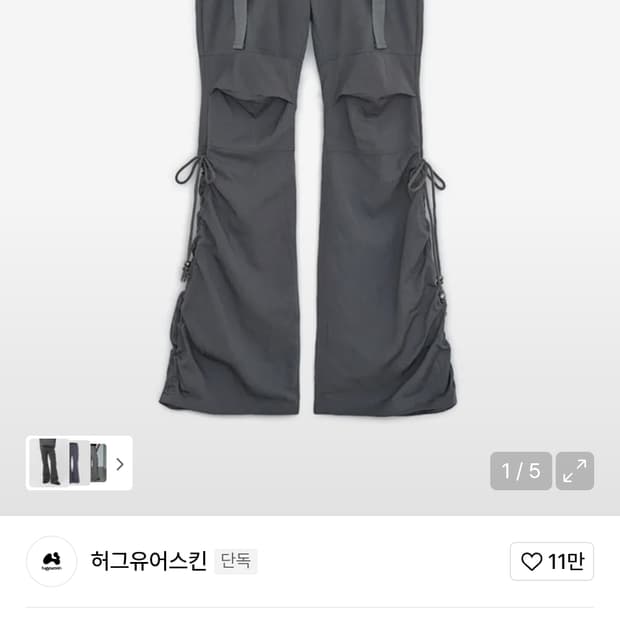Open the 허그유어스킨 brand page
Image resolution: width=620 pixels, height=620 pixels.
[x=148, y=561]
